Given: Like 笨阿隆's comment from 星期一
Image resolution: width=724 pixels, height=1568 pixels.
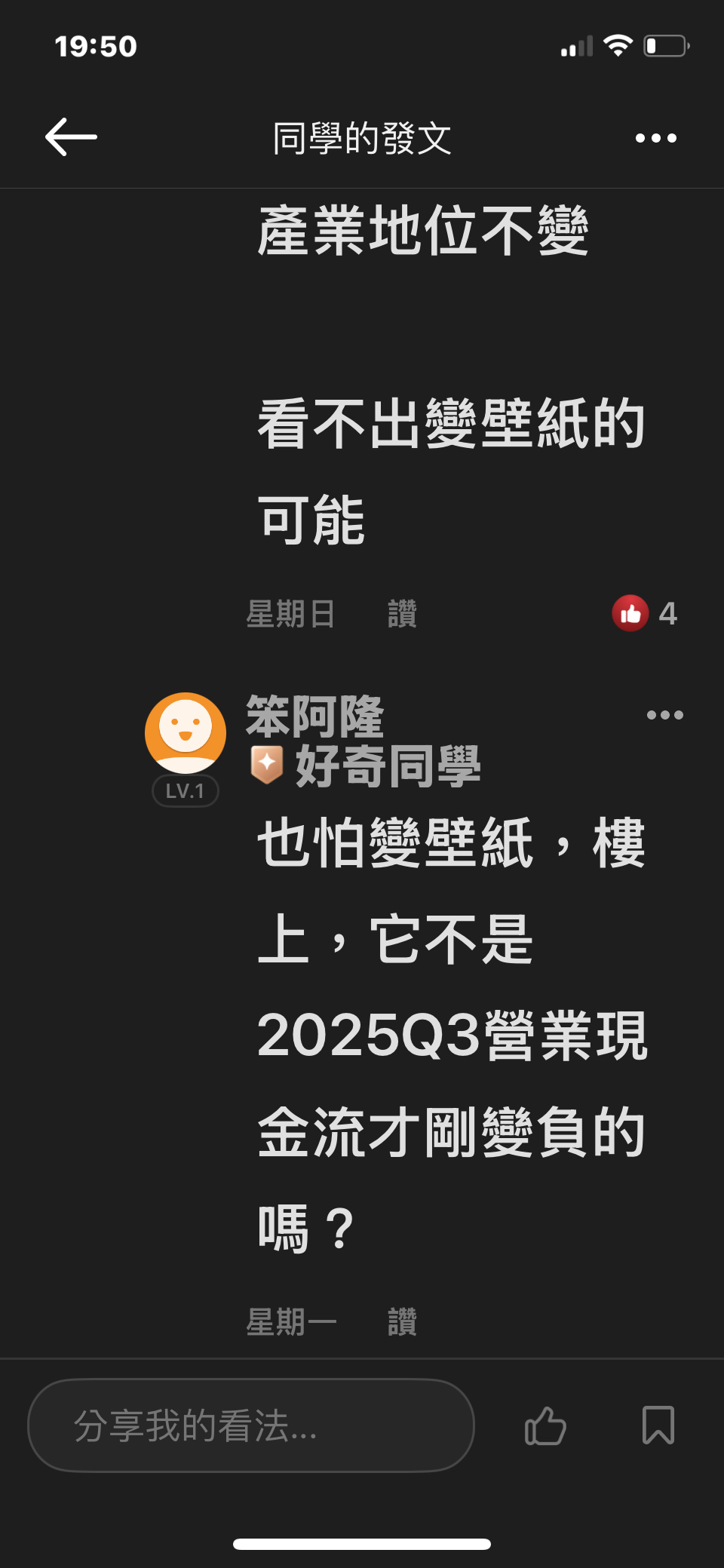Looking at the screenshot, I should click(x=402, y=1322).
